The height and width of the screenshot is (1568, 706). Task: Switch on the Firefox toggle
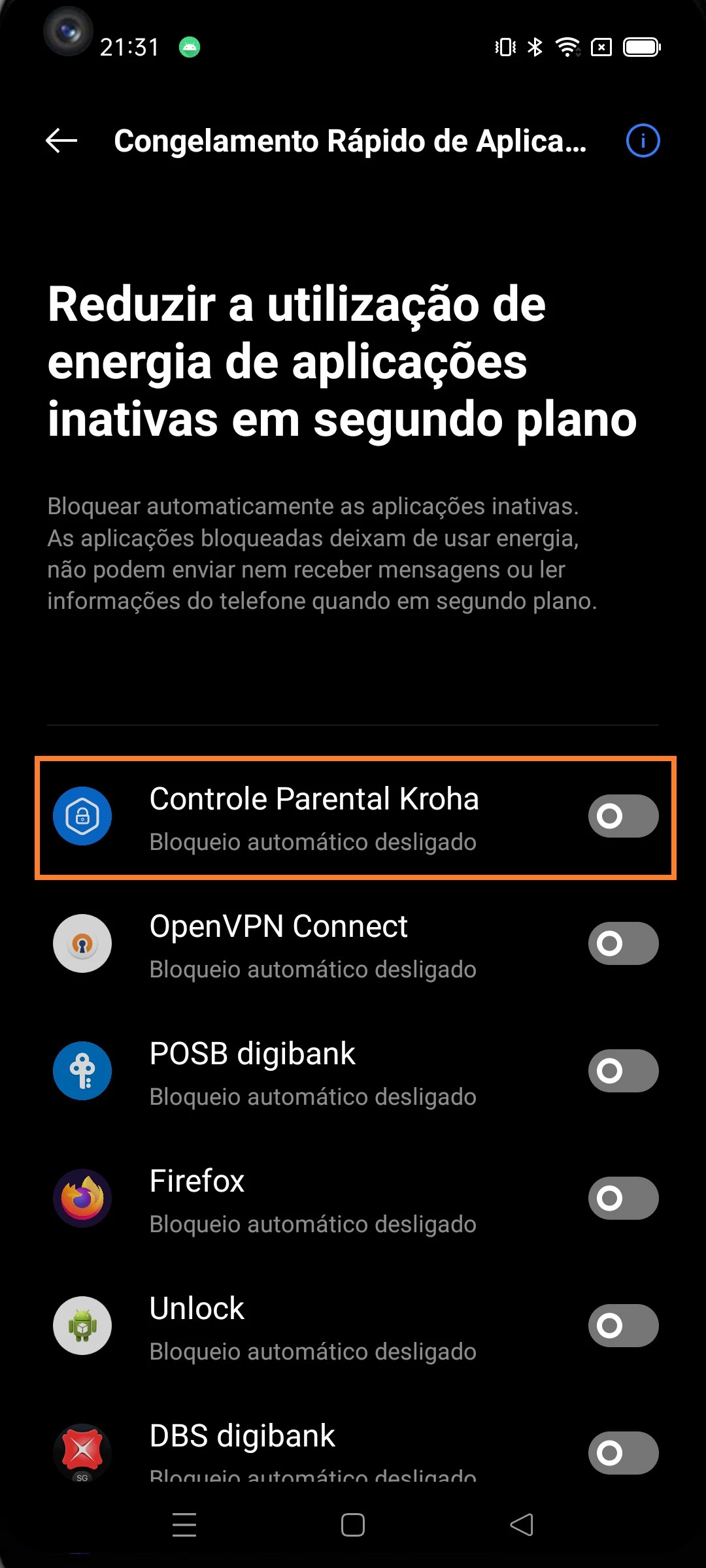622,1198
